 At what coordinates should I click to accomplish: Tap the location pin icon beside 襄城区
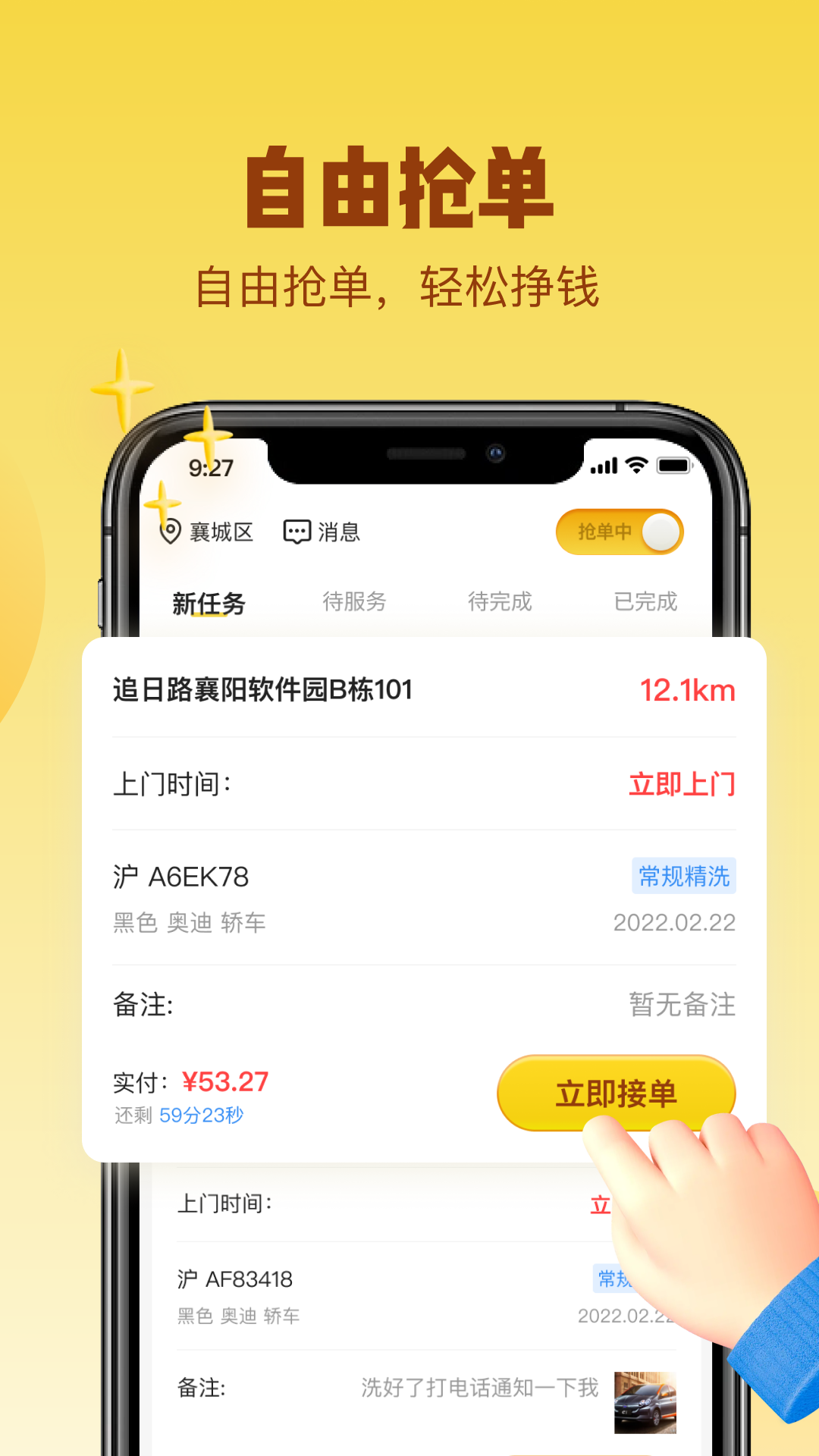[171, 532]
